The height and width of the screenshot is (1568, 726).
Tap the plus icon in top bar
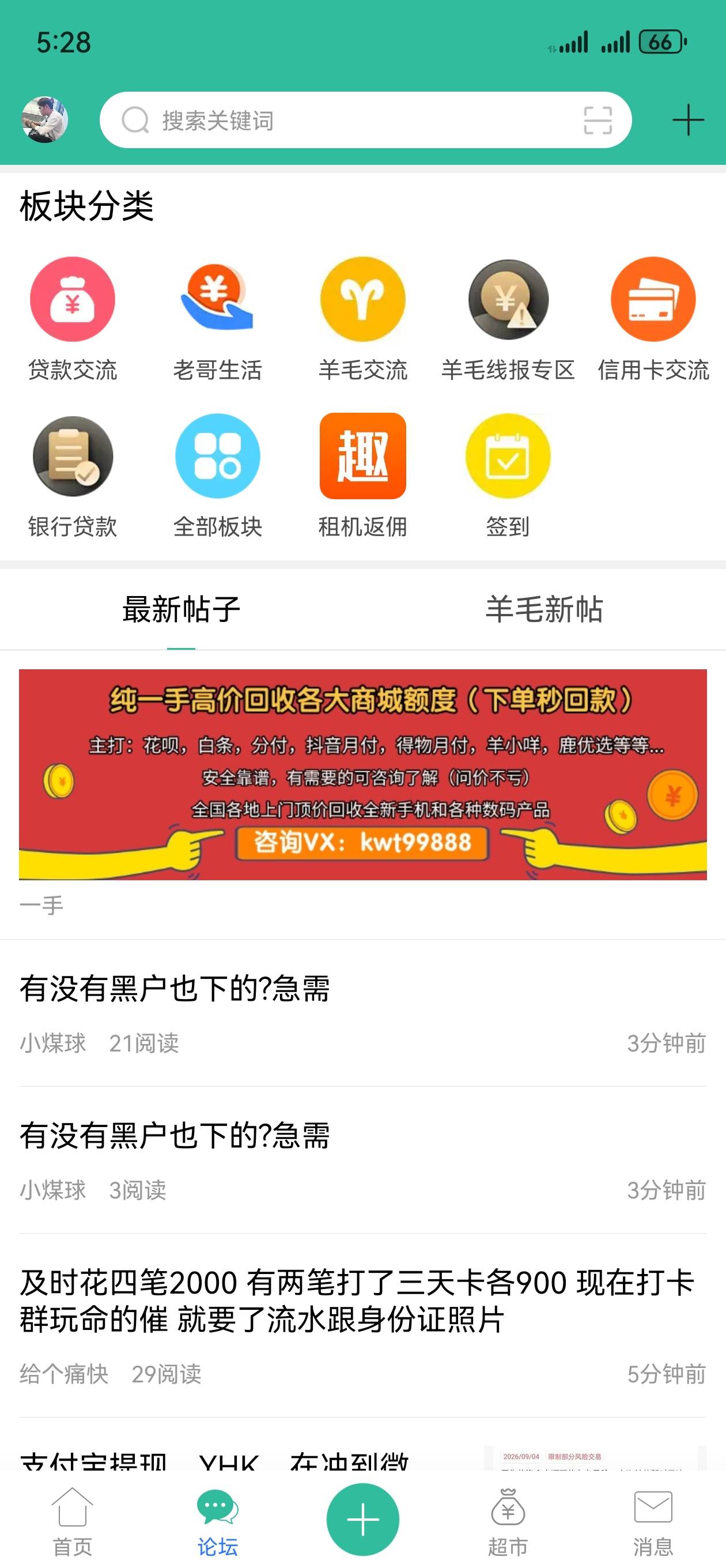[689, 120]
